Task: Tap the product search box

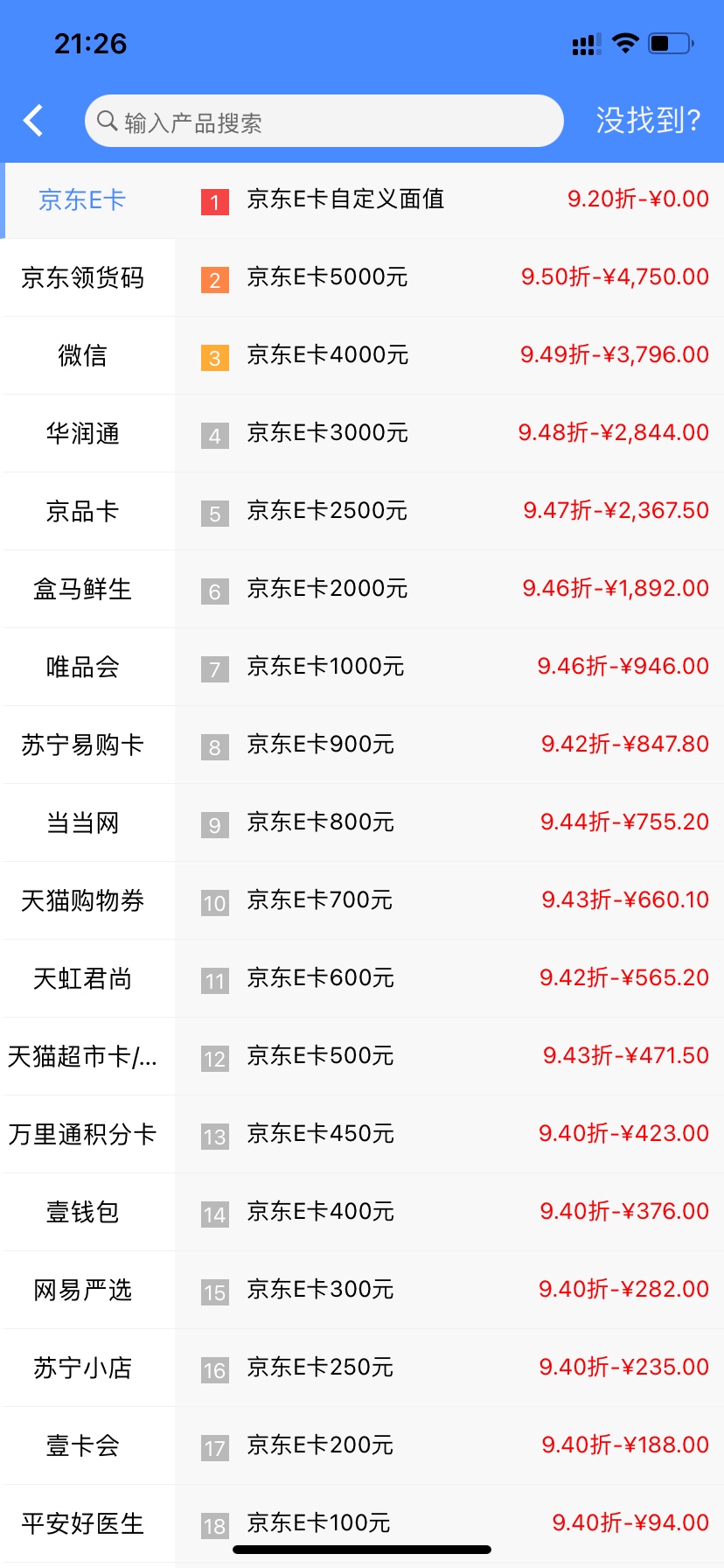Action: pos(324,121)
